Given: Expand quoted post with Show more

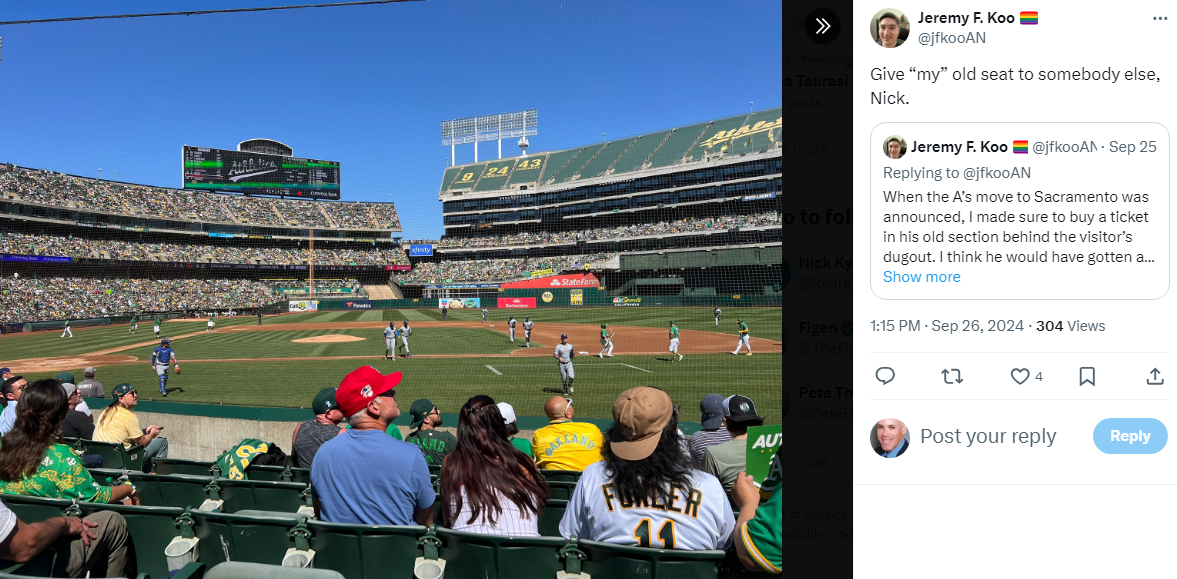Looking at the screenshot, I should tap(921, 277).
